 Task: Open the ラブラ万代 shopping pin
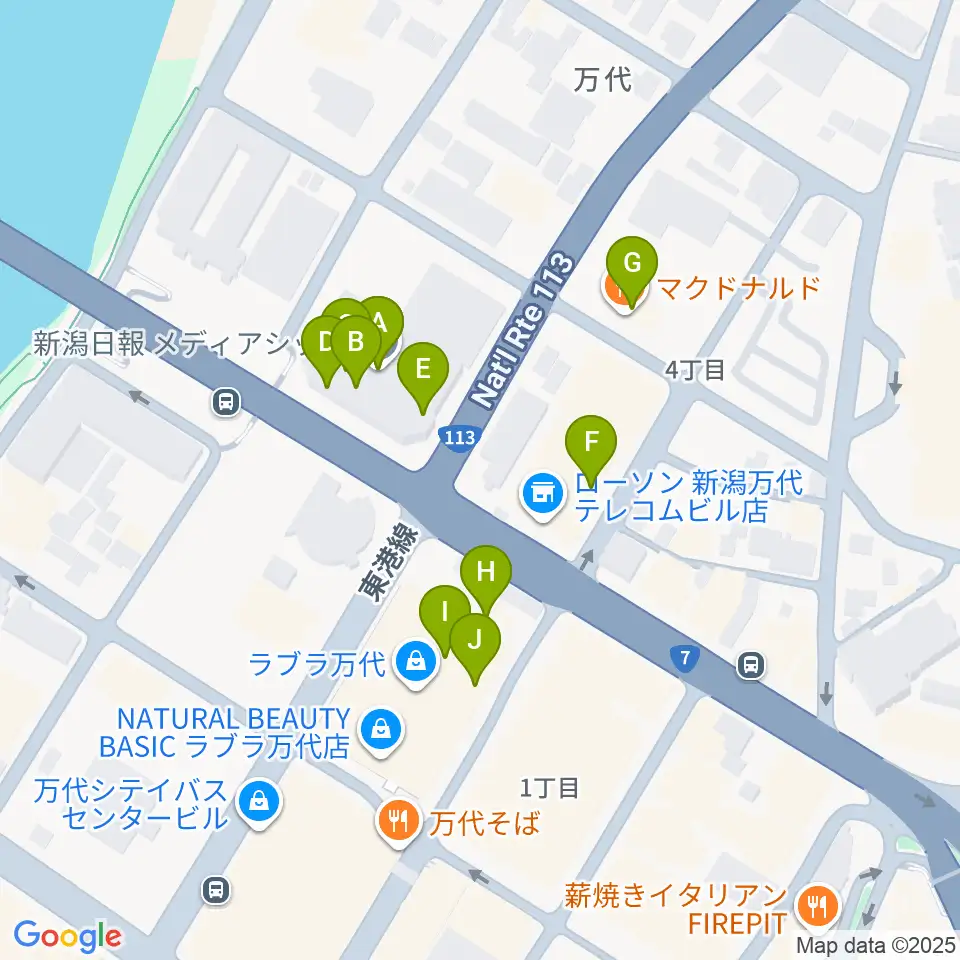[416, 663]
